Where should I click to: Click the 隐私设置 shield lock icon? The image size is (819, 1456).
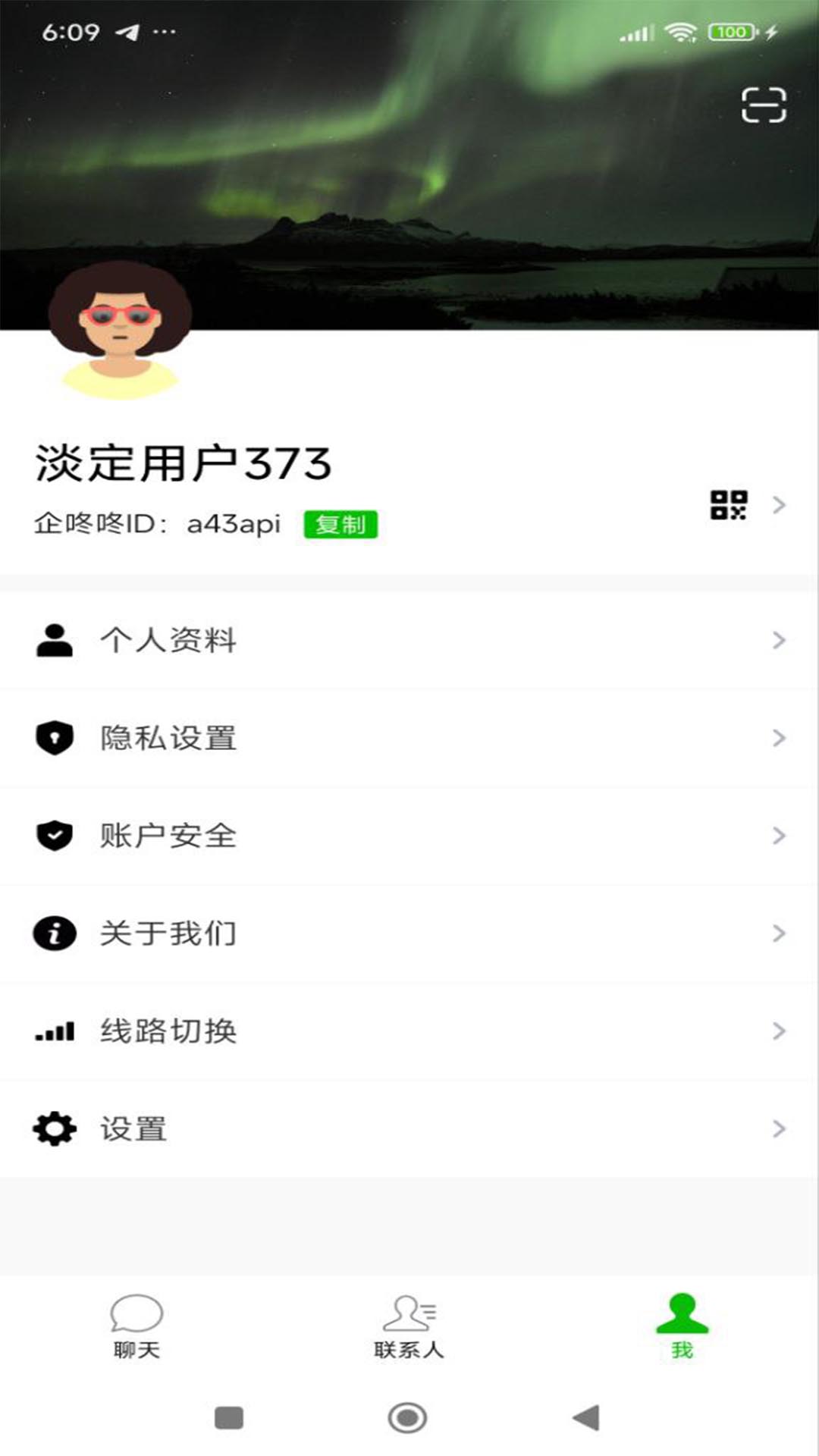pos(53,738)
